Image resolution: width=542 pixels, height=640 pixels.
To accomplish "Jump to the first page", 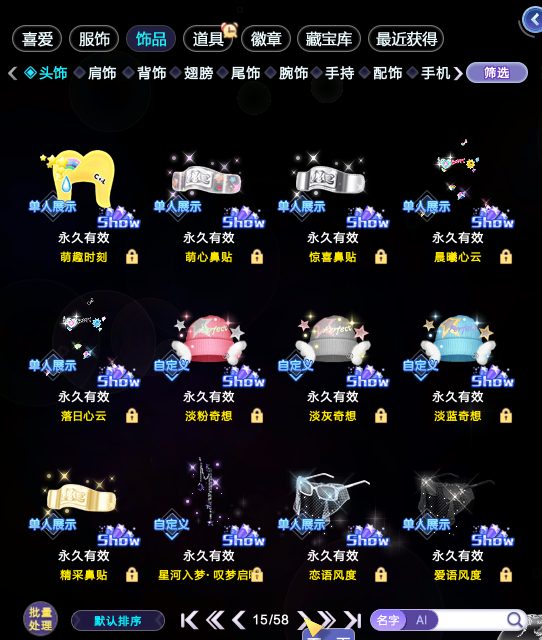I will click(x=189, y=620).
